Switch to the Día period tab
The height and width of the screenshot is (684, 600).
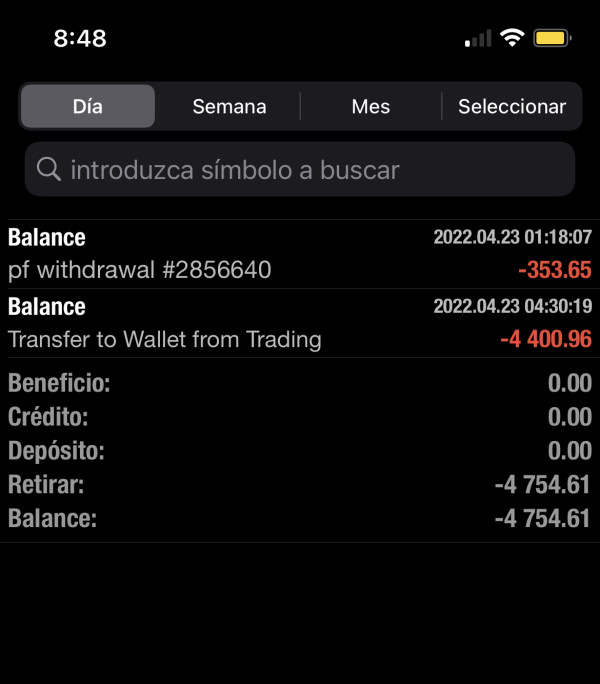[88, 106]
